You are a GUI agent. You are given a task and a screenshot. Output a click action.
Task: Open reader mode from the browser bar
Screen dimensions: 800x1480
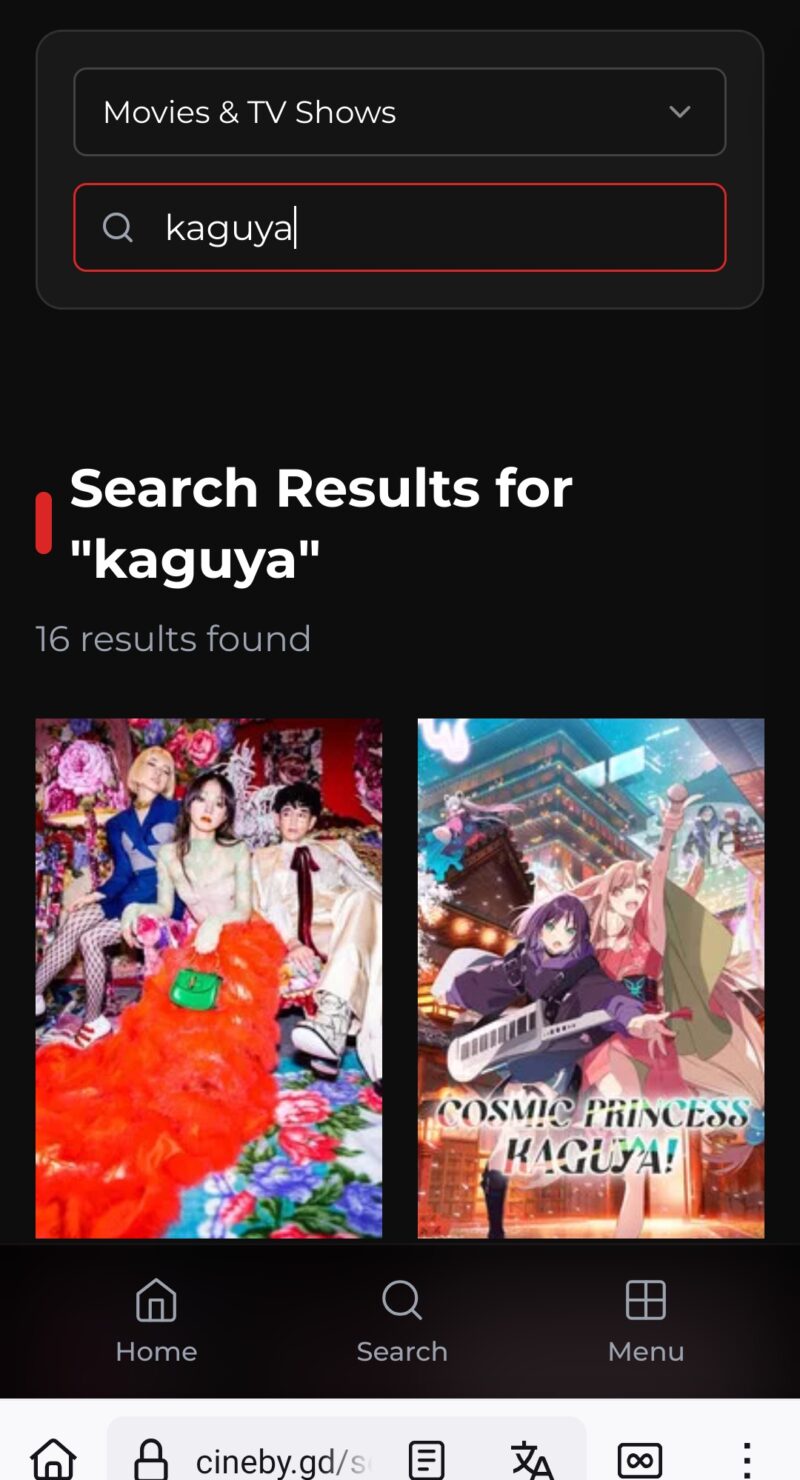pyautogui.click(x=427, y=1460)
